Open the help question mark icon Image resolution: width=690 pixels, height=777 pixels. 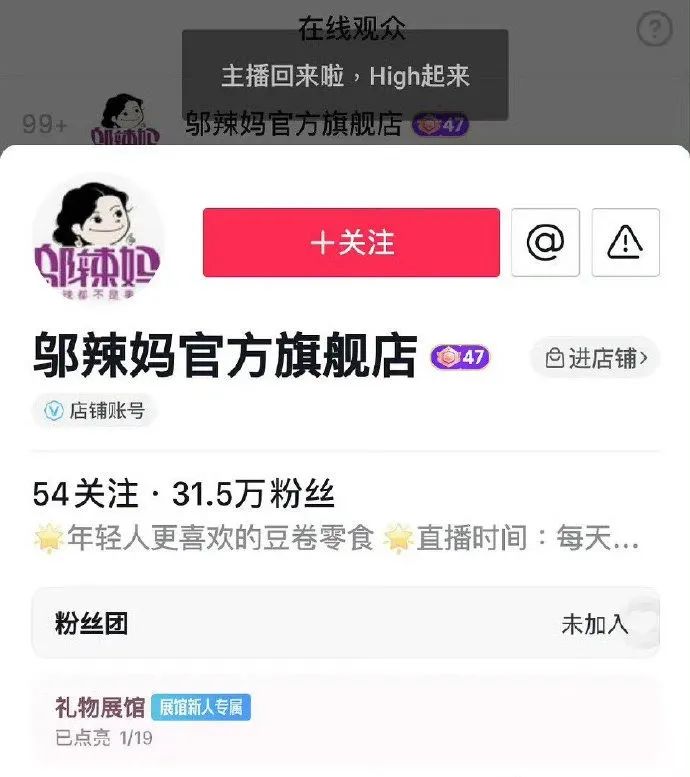[654, 30]
